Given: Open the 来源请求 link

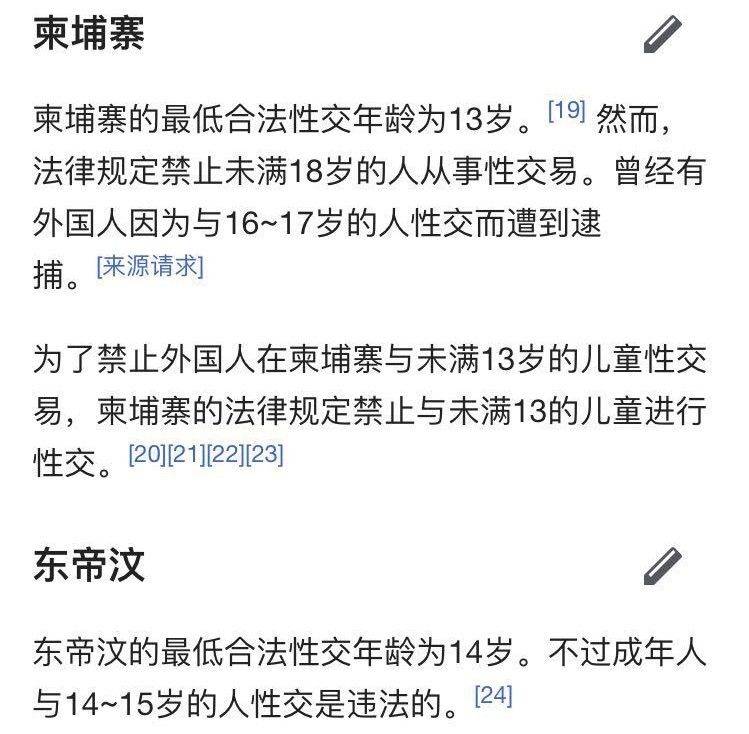Looking at the screenshot, I should [x=150, y=267].
